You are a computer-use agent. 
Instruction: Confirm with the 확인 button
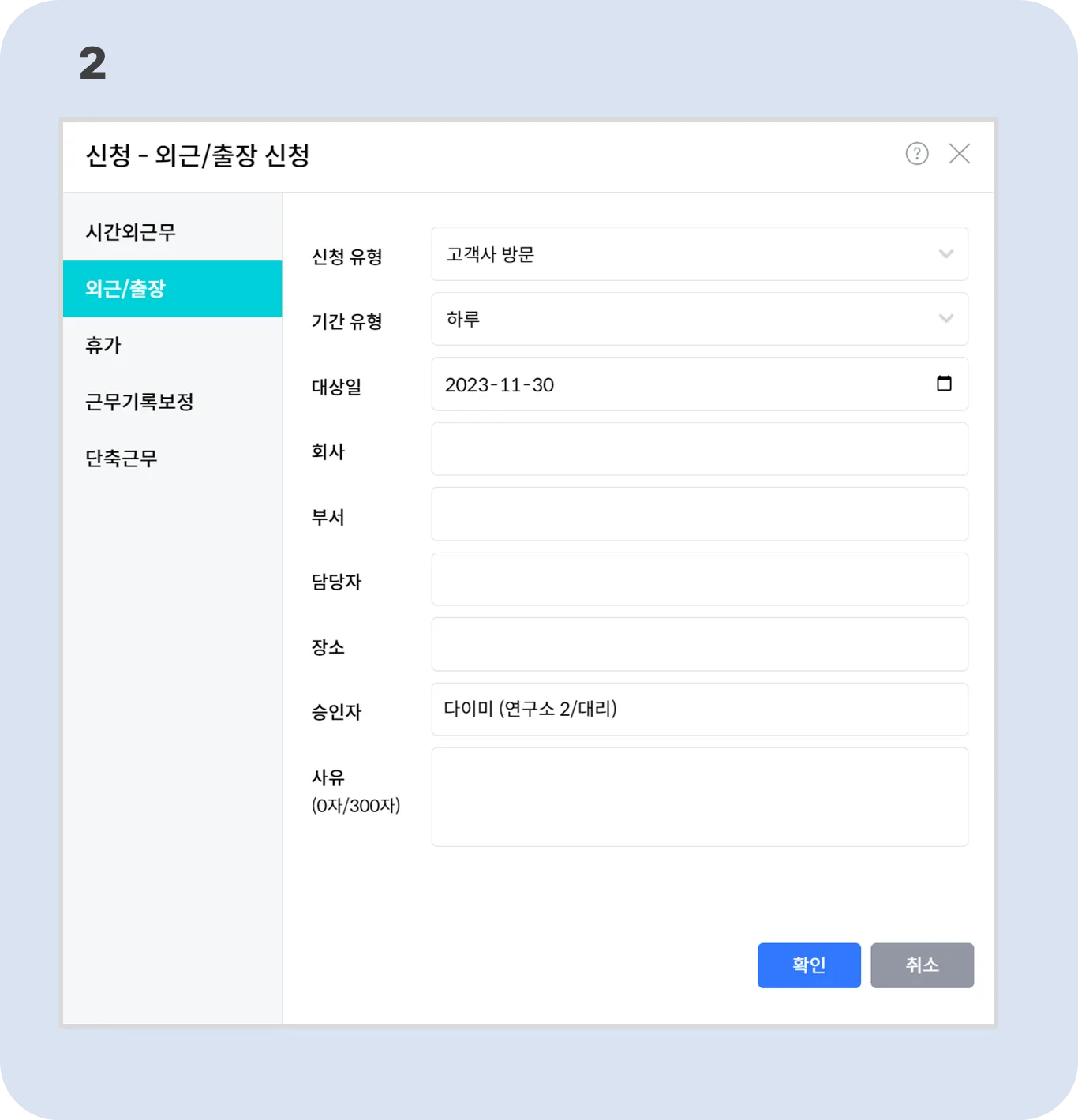coord(809,965)
